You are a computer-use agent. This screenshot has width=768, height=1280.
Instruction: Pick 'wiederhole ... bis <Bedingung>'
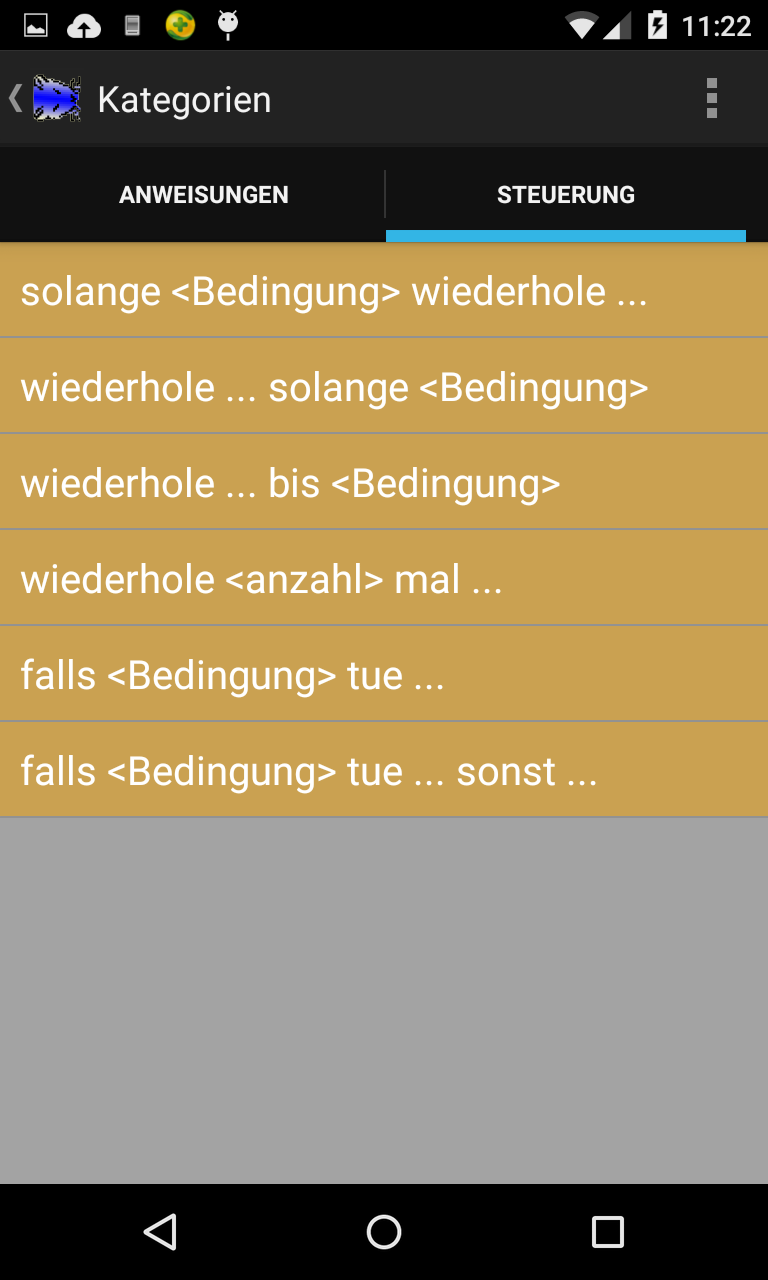[x=384, y=483]
